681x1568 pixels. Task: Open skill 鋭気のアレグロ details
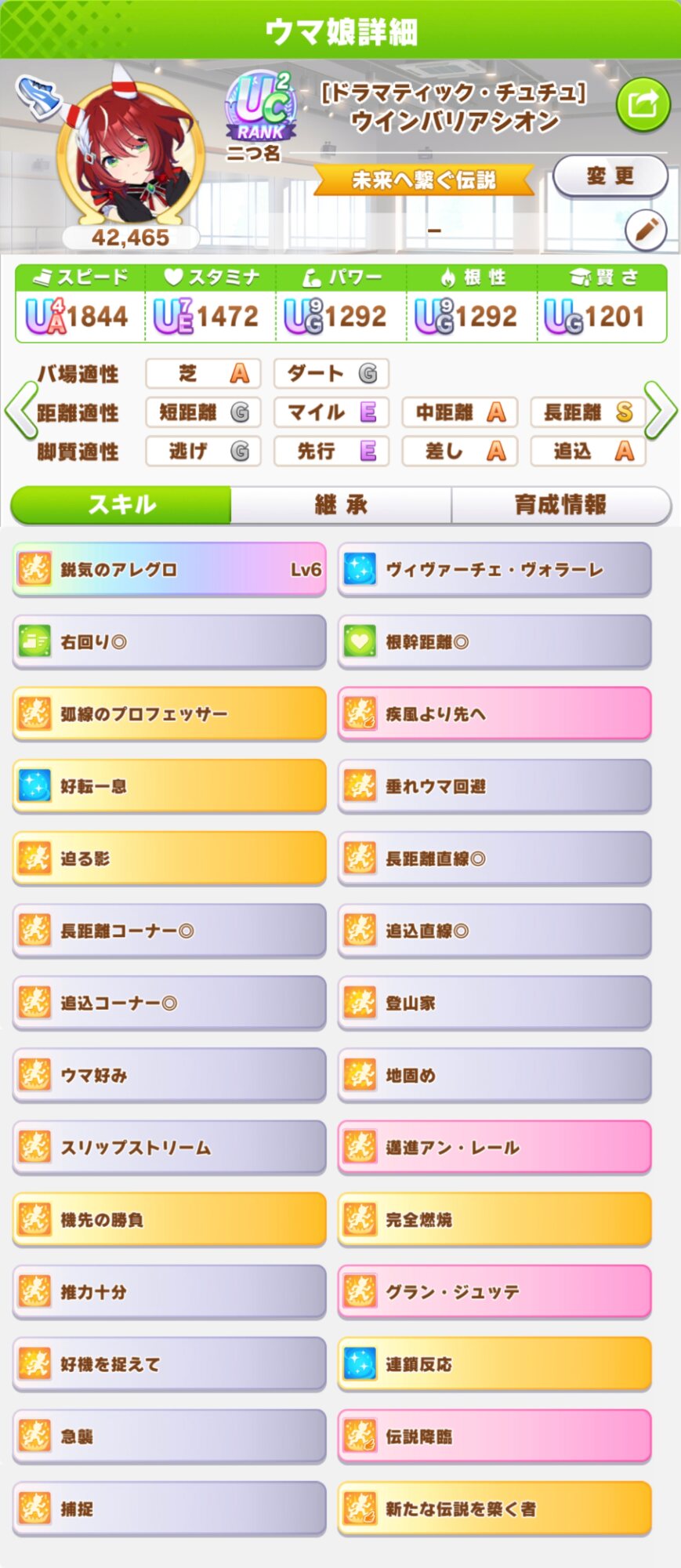point(169,570)
